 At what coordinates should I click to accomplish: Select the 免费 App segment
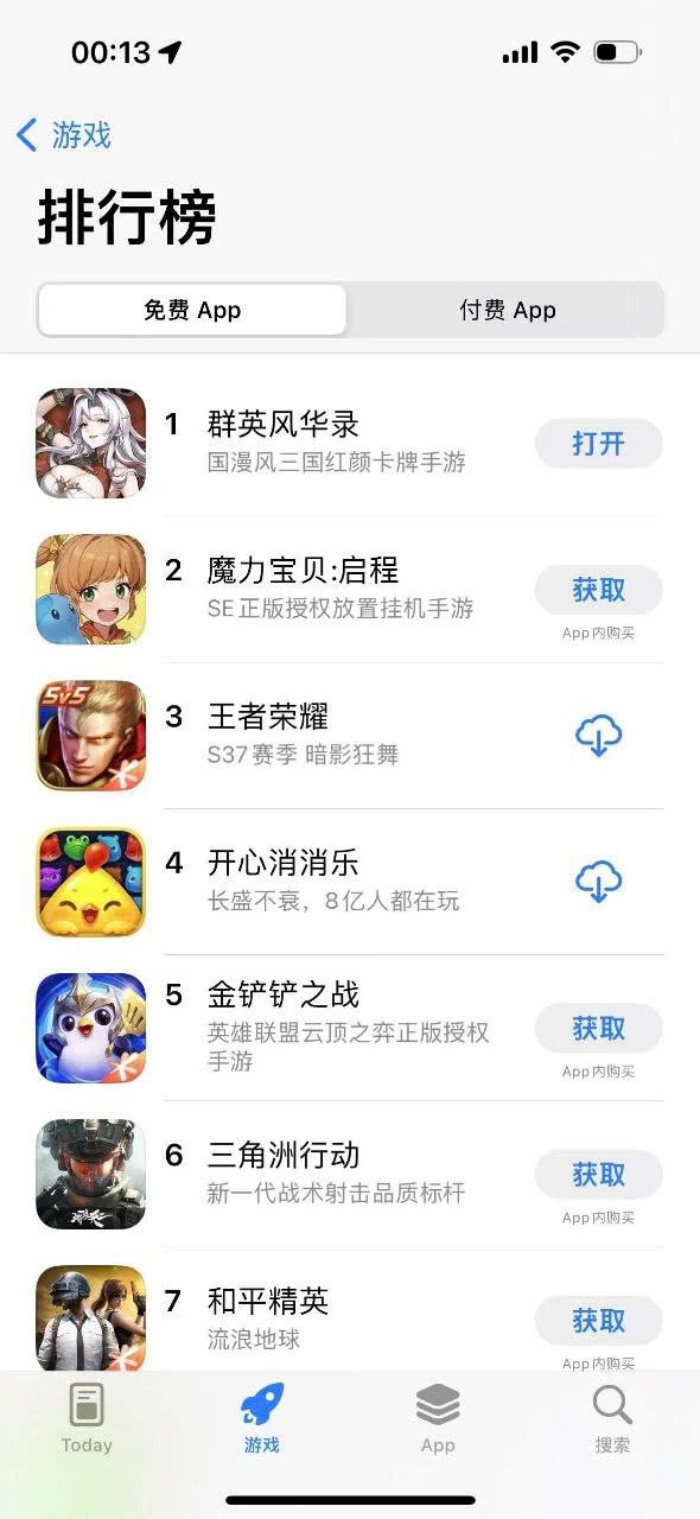click(192, 310)
